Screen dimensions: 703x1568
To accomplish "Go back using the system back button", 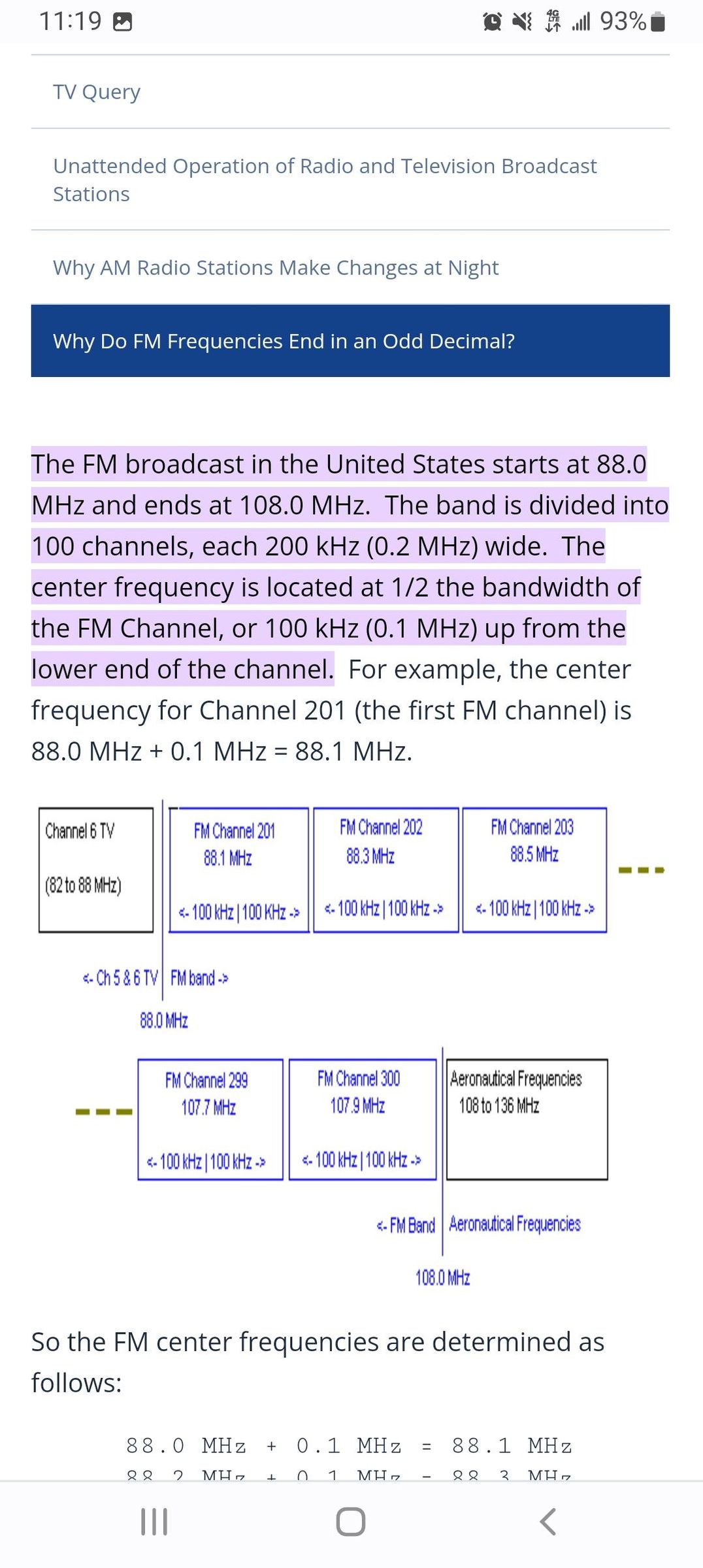I will click(x=548, y=1522).
